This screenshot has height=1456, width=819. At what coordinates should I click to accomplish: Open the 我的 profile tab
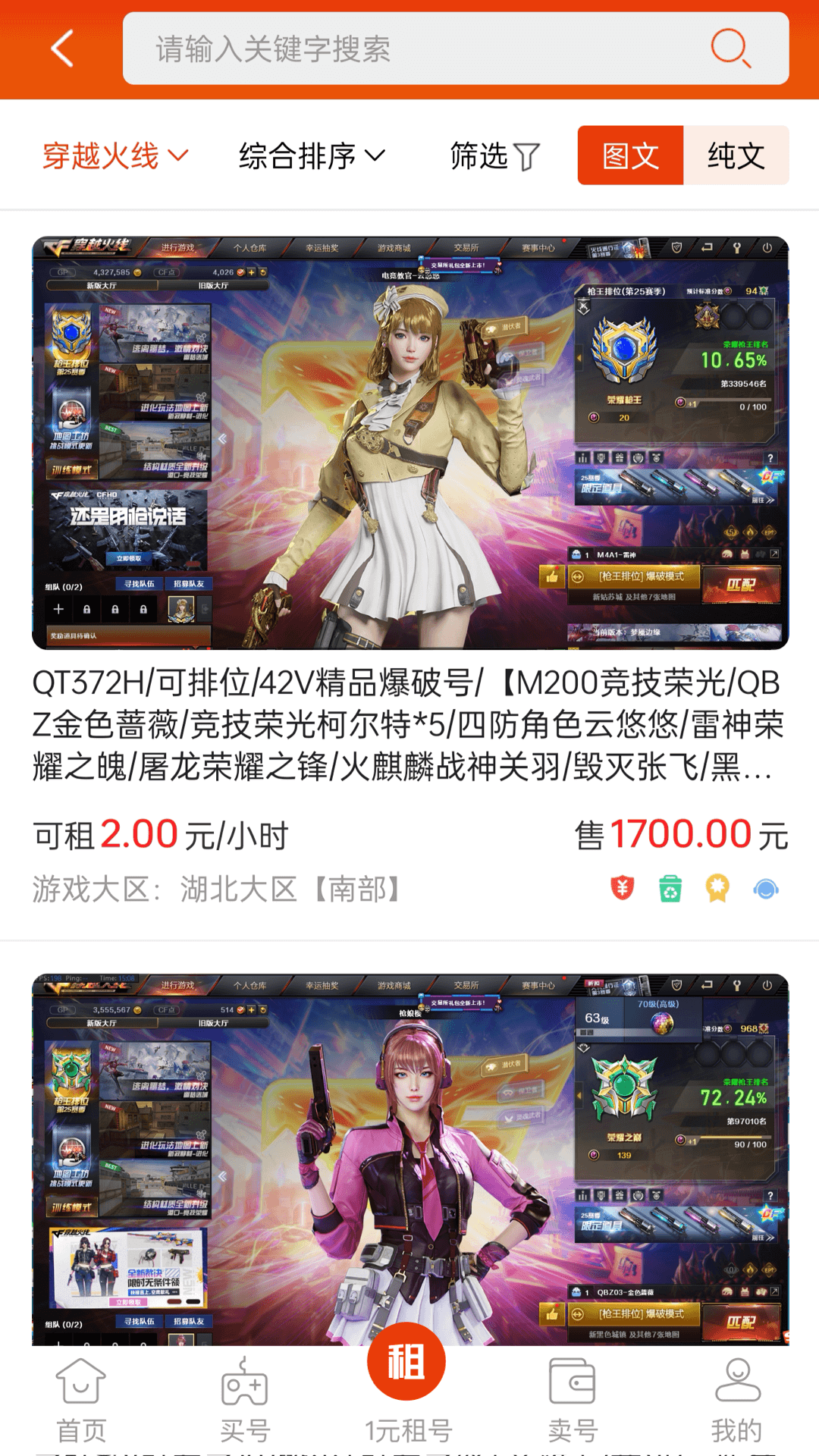[736, 1401]
